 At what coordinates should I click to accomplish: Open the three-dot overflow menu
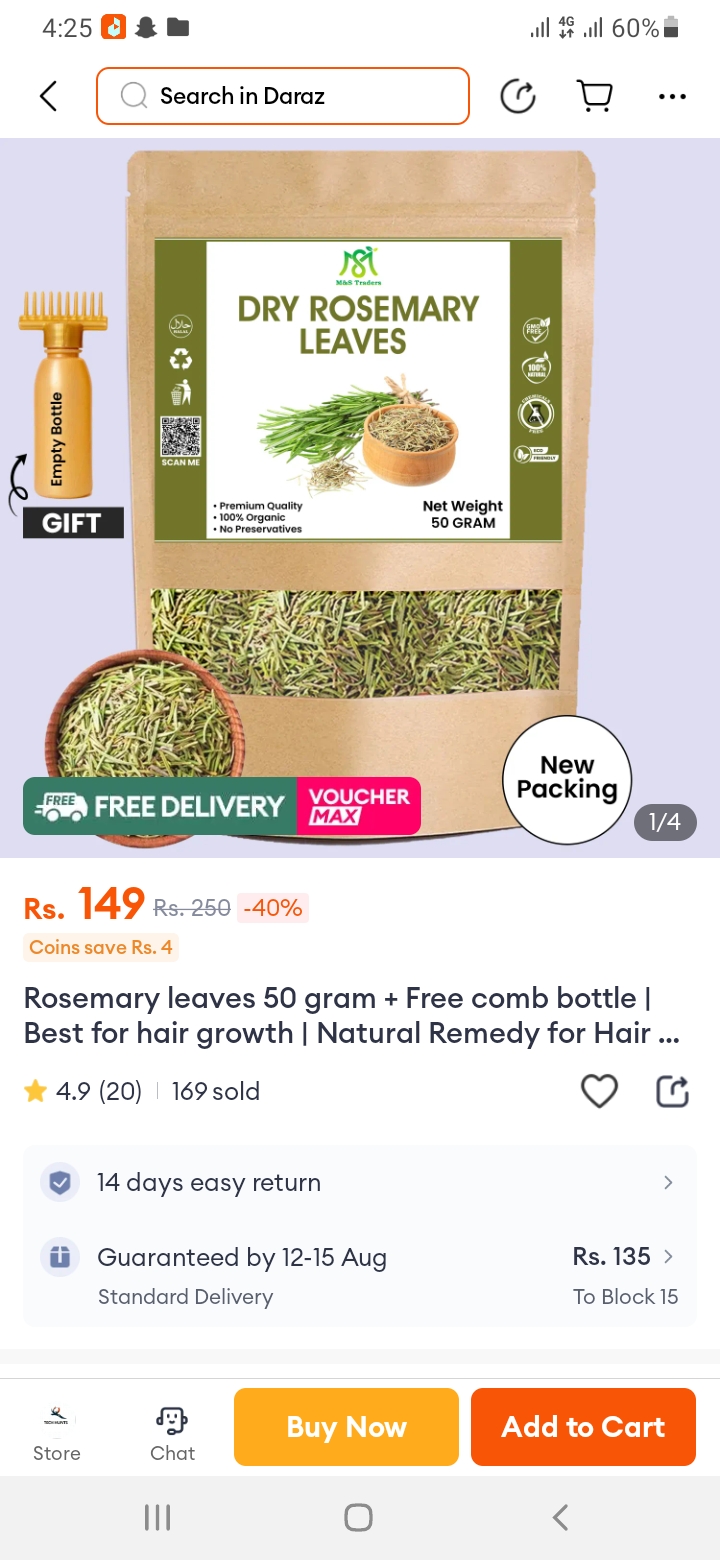(672, 96)
